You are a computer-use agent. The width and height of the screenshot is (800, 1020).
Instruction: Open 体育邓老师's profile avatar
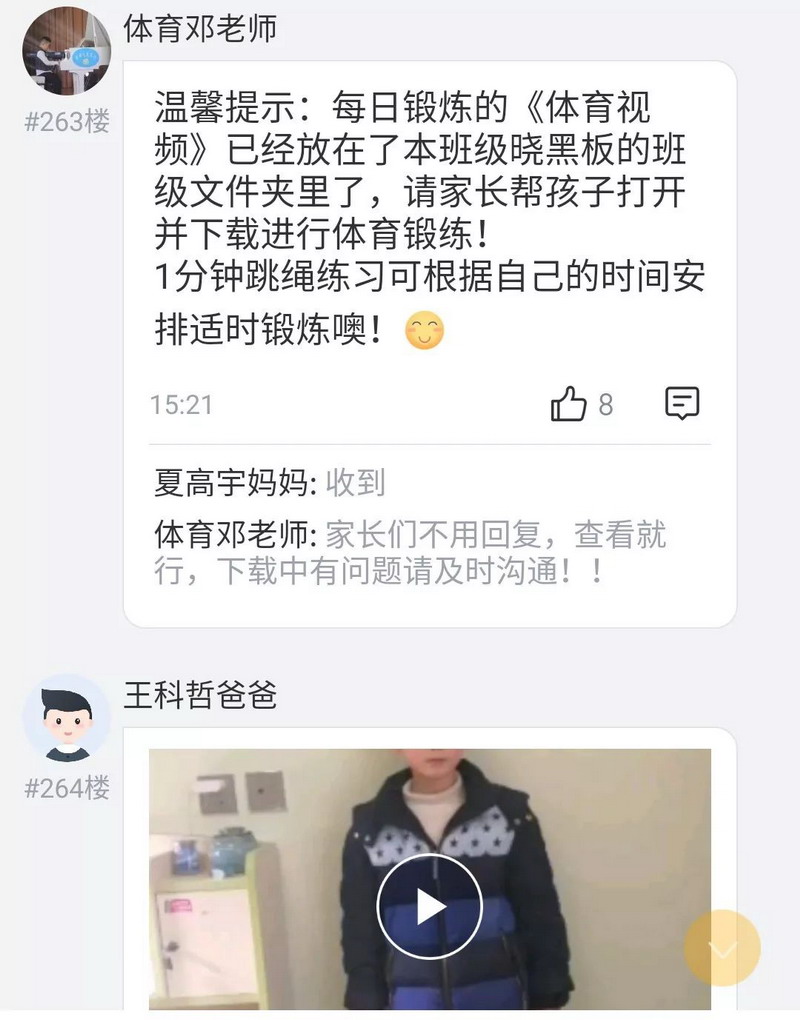tap(66, 51)
